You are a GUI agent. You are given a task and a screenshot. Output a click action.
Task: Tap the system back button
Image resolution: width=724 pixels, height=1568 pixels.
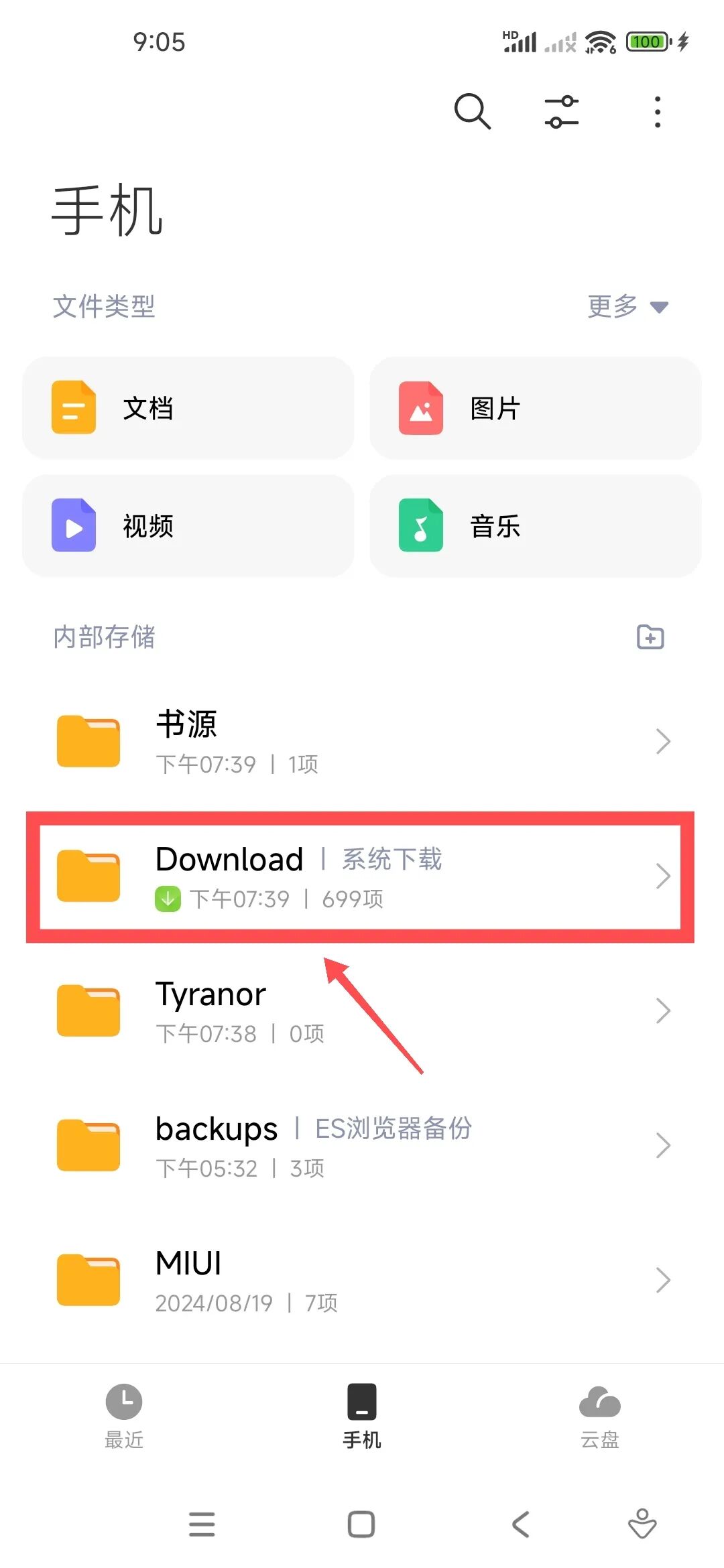click(521, 1524)
